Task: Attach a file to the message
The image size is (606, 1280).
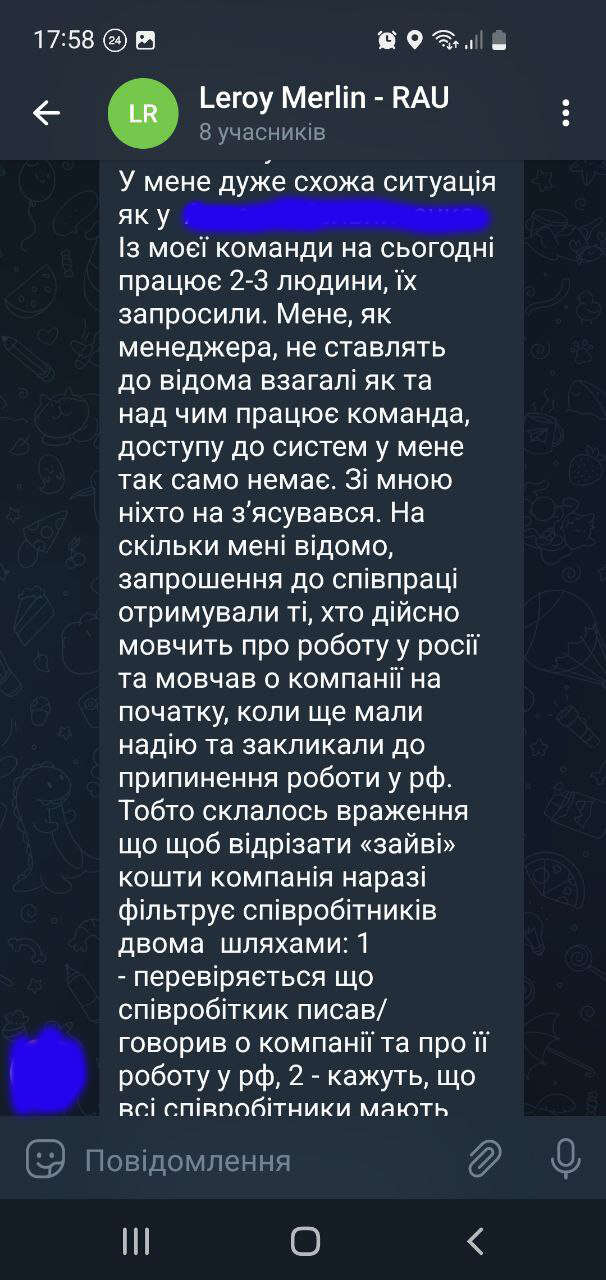Action: pos(484,1159)
